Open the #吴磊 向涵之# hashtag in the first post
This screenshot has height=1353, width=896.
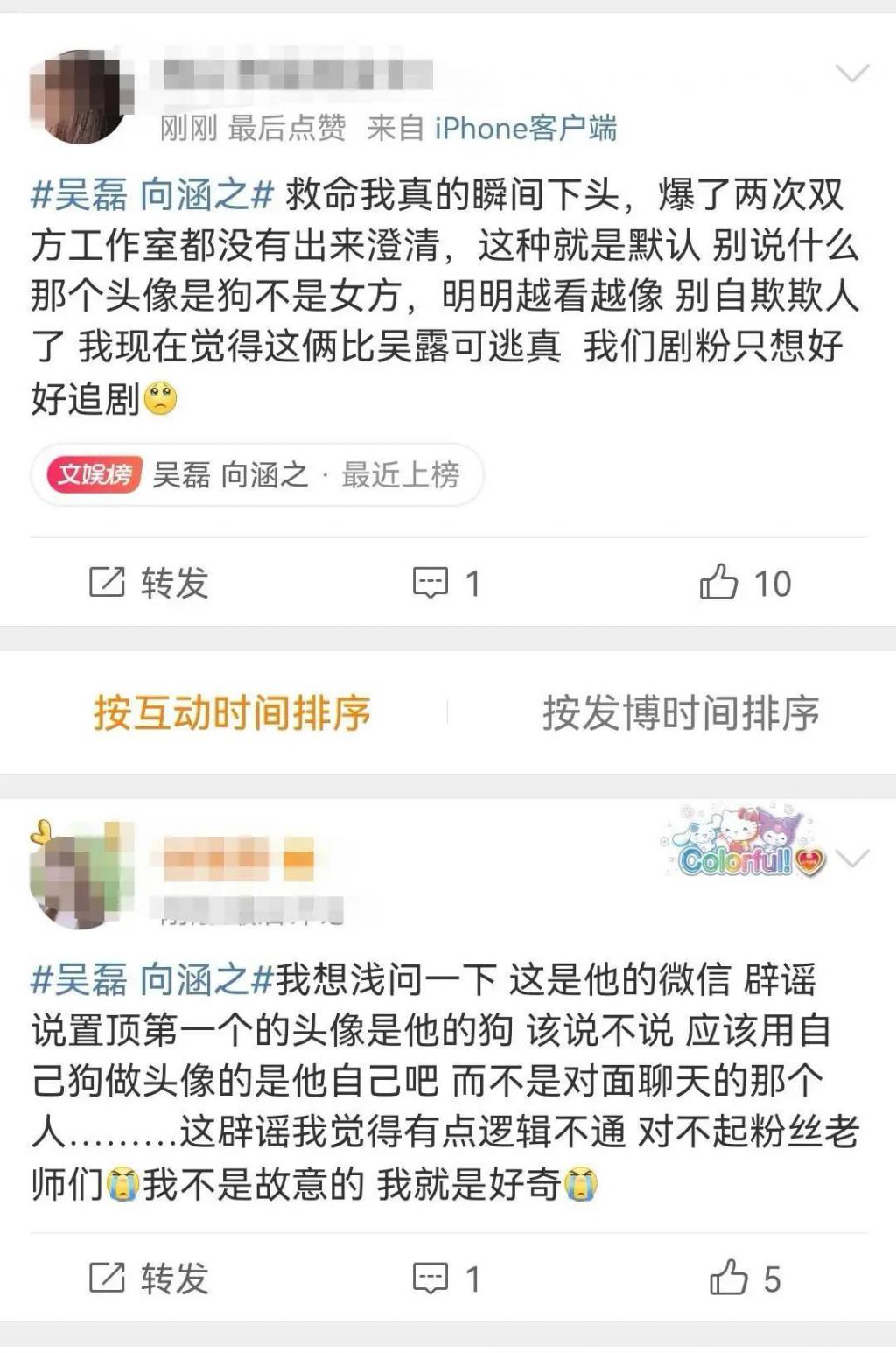point(152,194)
